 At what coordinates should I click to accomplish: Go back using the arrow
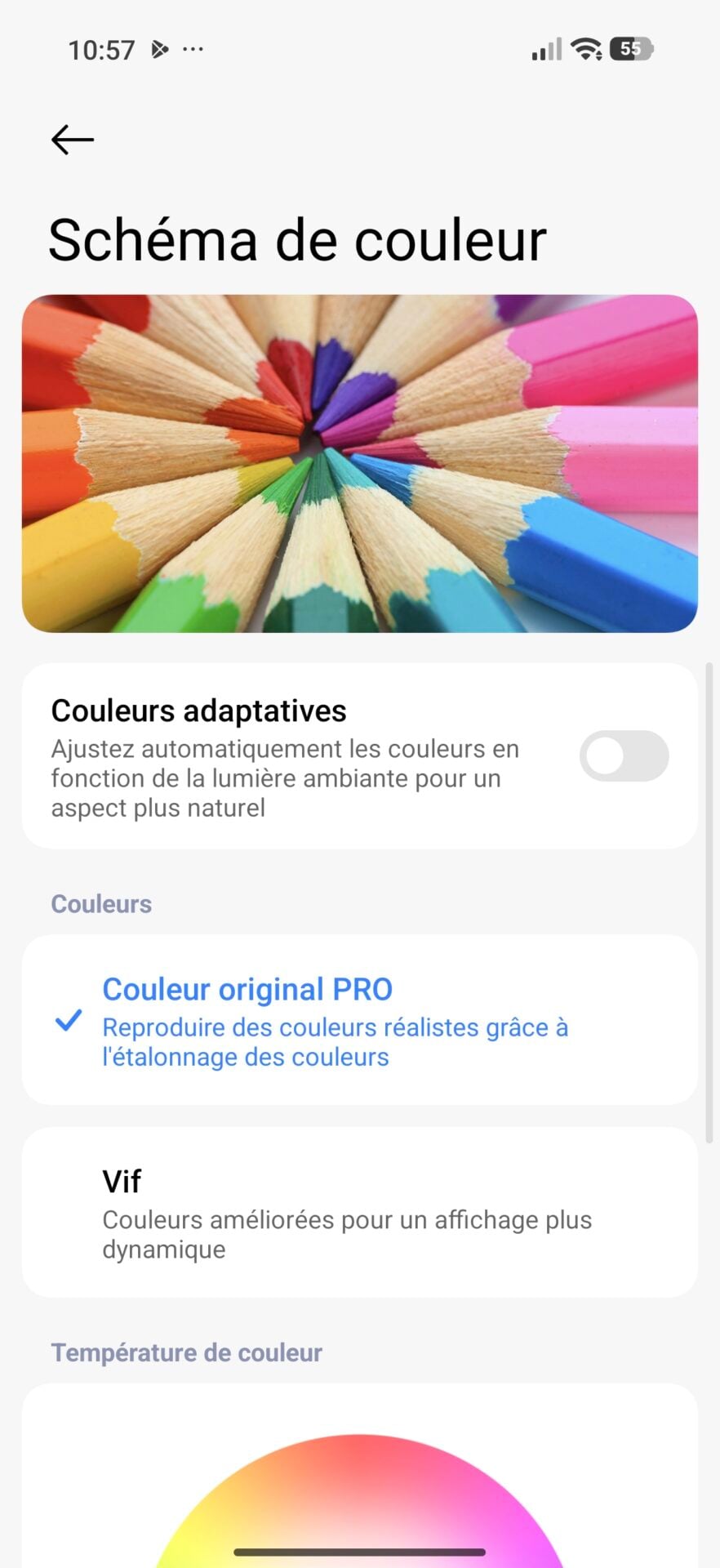[x=72, y=140]
